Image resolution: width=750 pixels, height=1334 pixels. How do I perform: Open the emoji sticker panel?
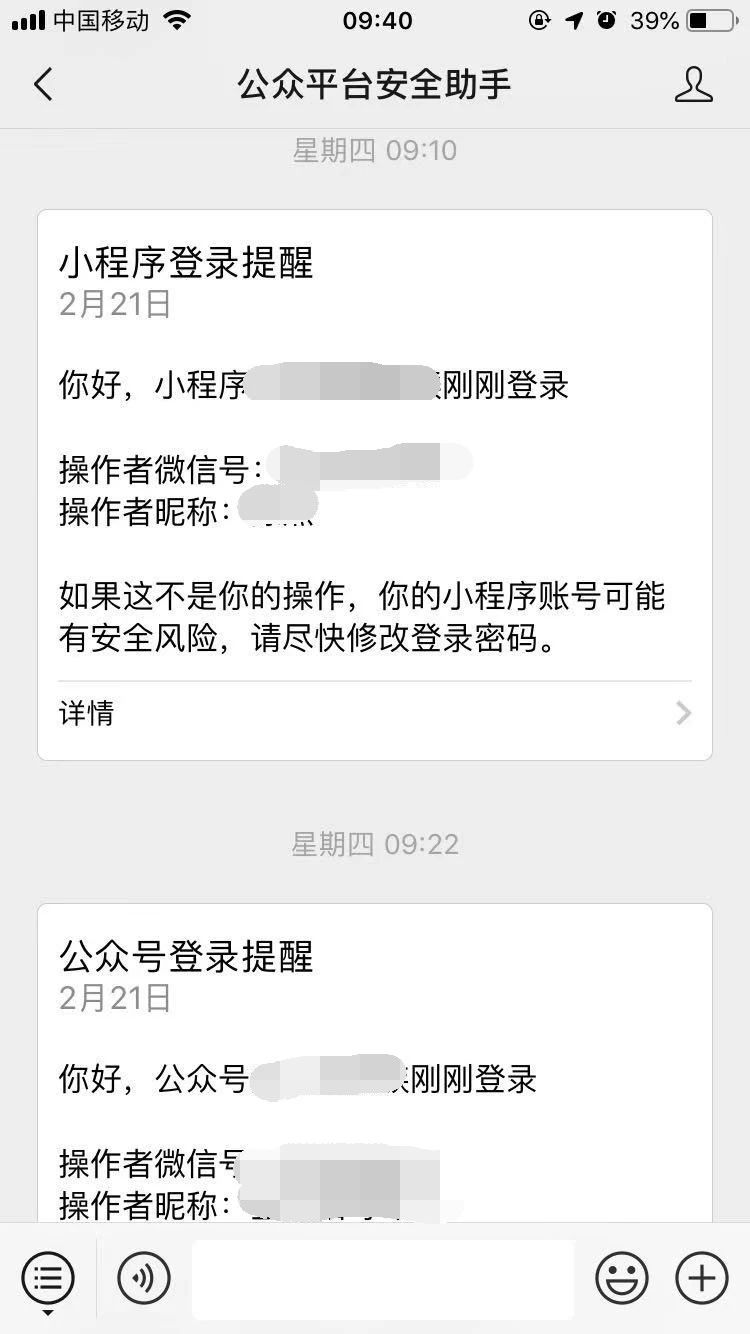[622, 1278]
